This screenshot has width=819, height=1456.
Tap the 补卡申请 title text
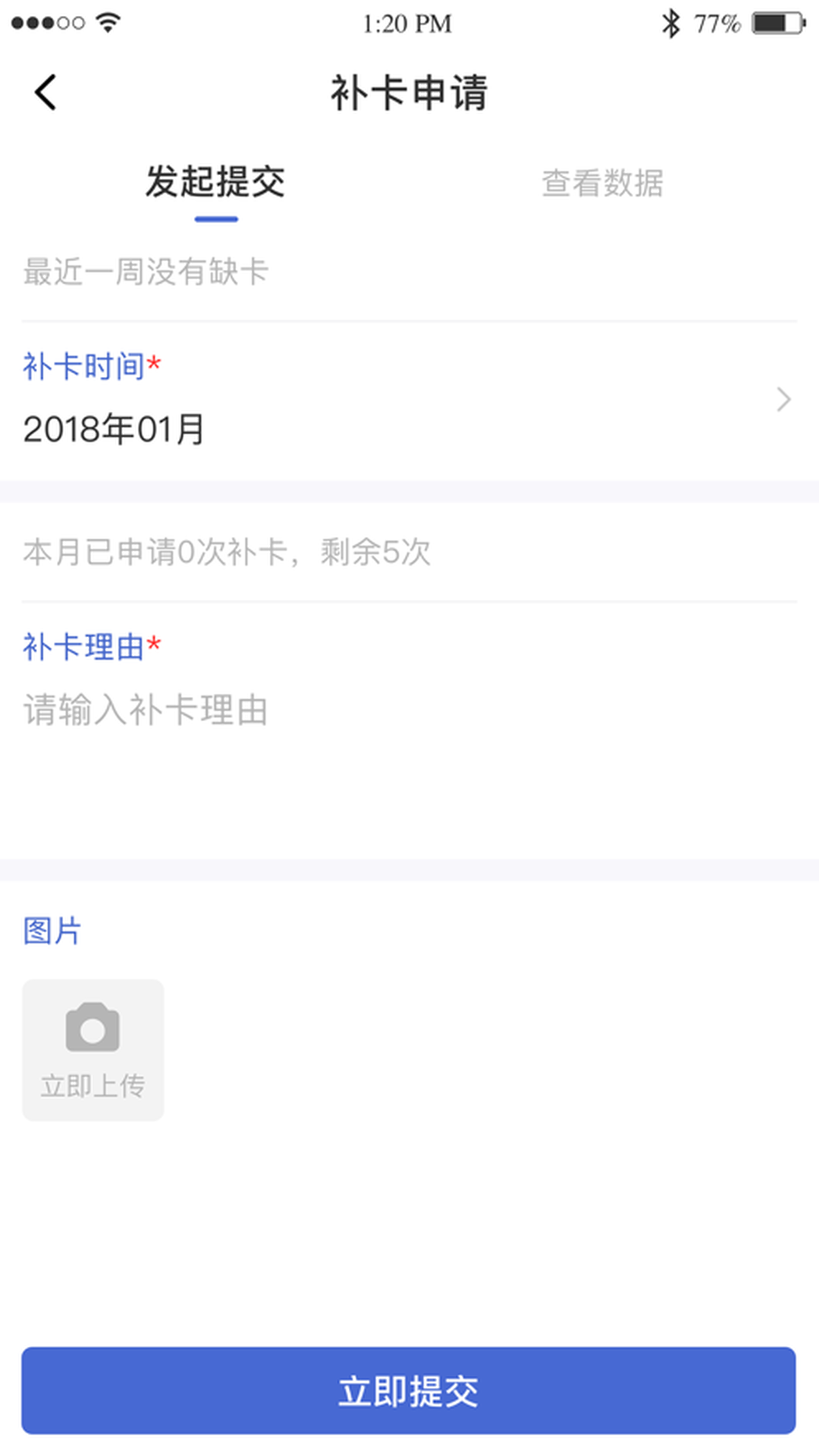[409, 93]
